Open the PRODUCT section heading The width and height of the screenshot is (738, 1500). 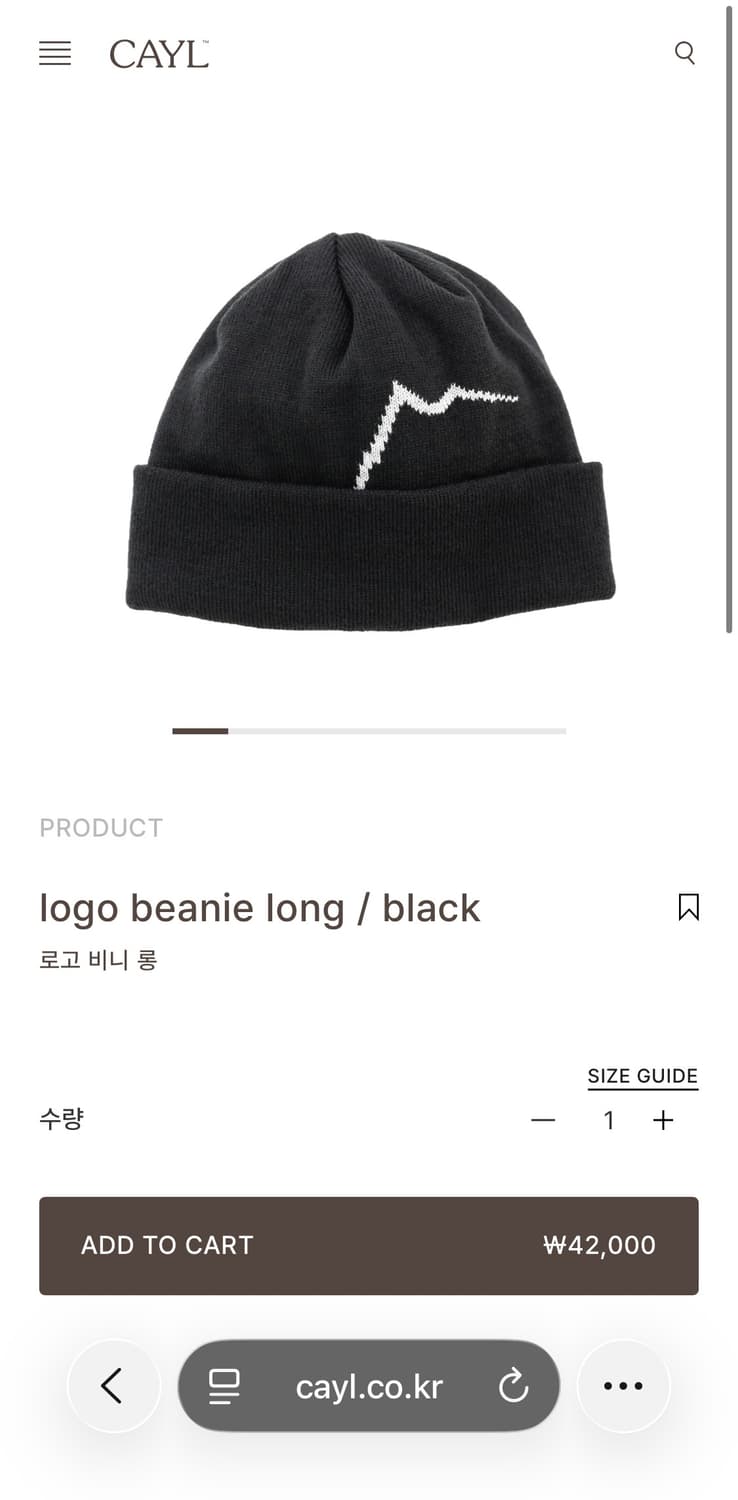101,827
